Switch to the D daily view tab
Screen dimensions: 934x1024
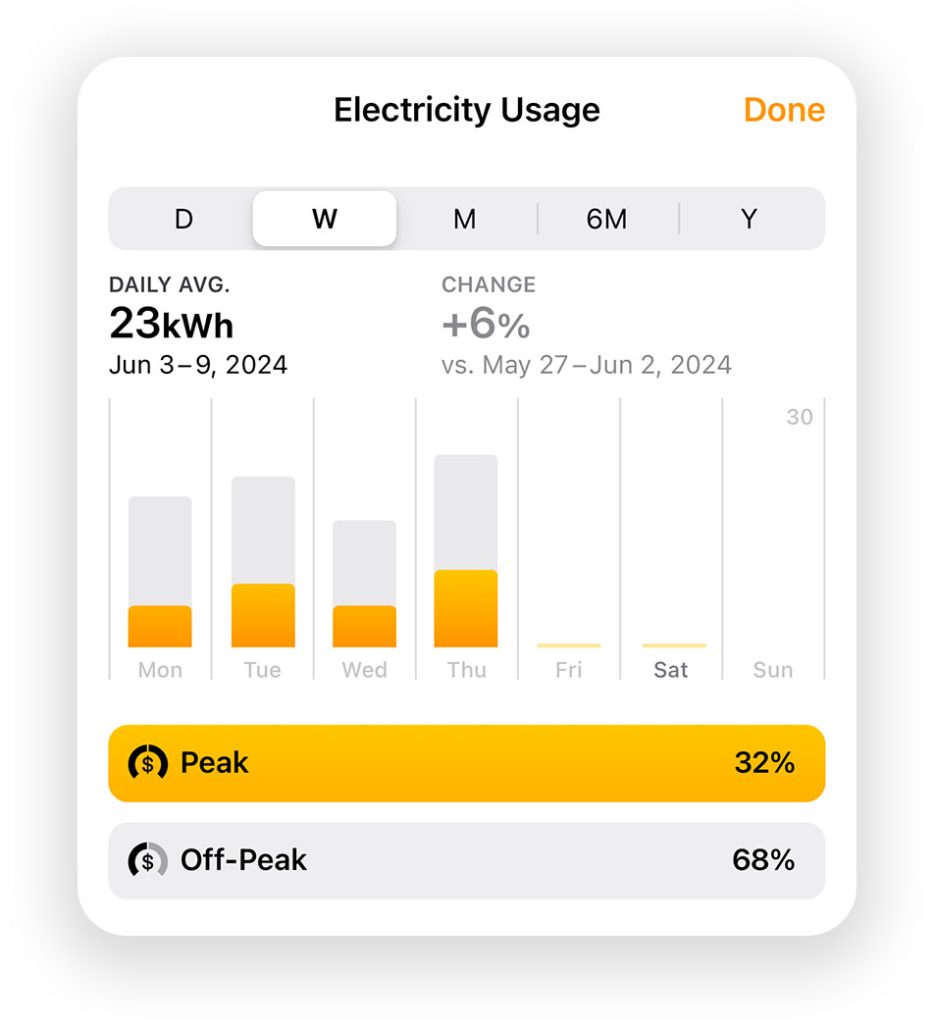183,219
